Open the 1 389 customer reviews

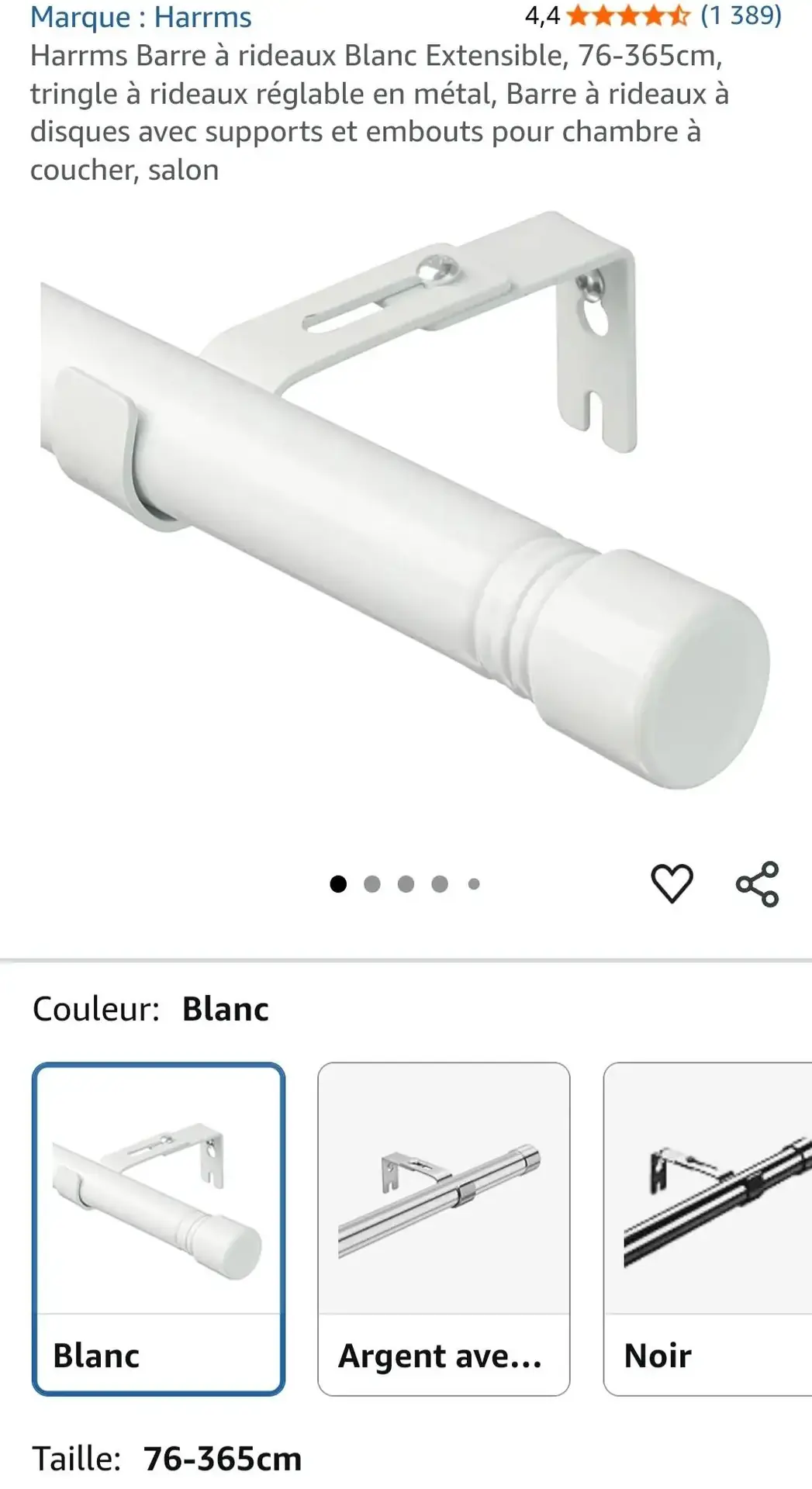[x=741, y=15]
